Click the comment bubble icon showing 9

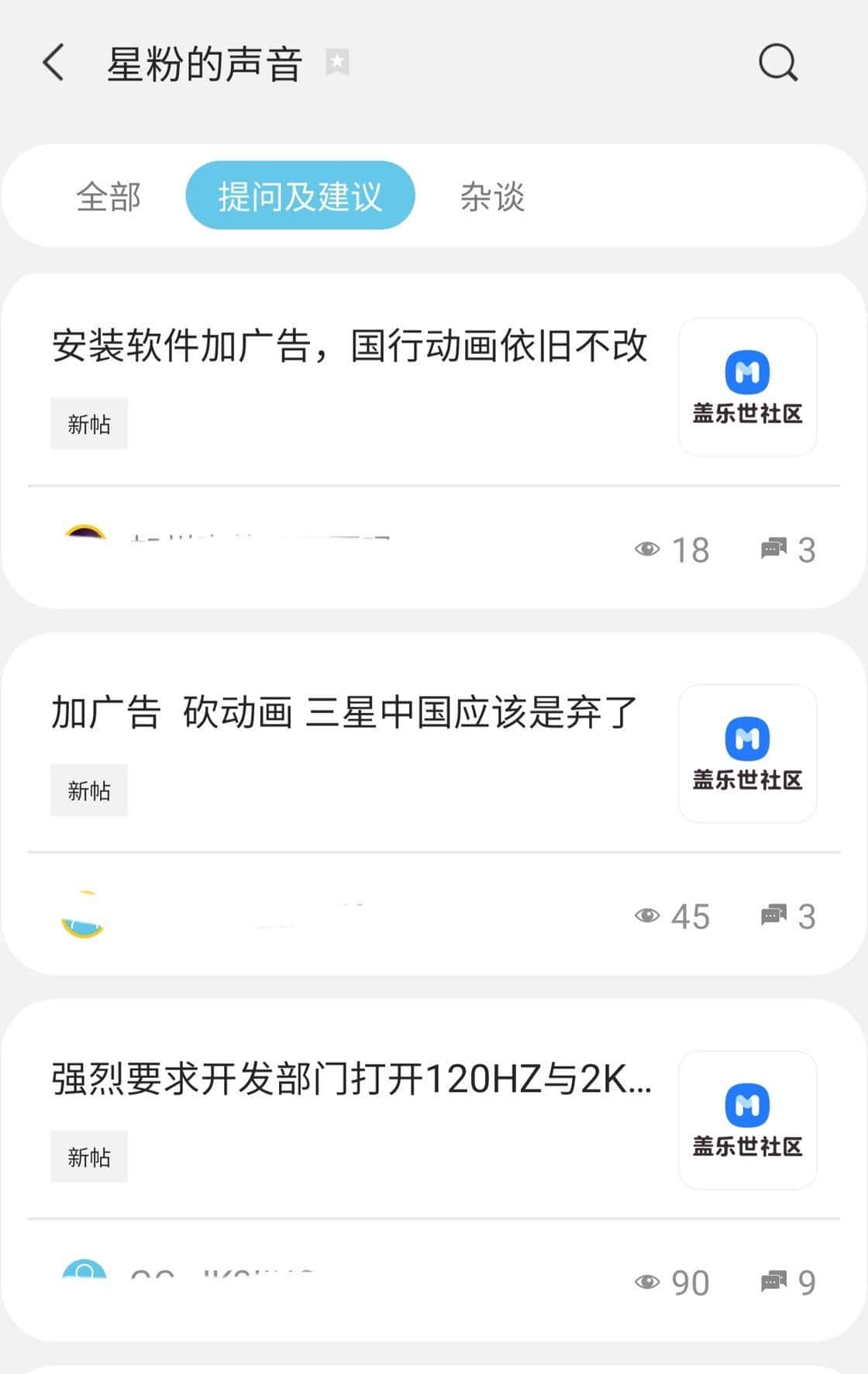point(773,1282)
